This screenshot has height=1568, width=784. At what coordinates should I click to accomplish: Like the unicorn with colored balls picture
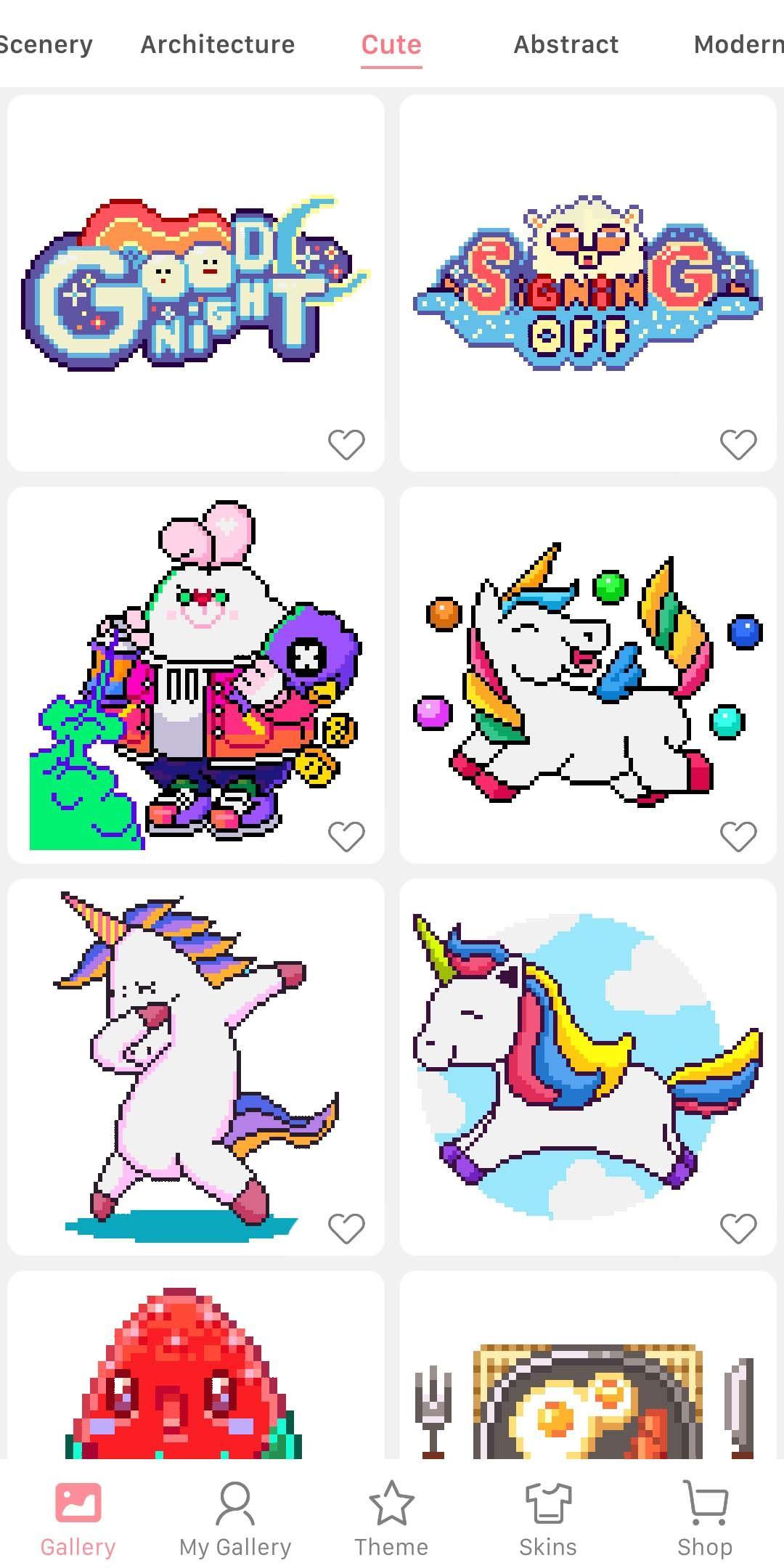point(738,836)
